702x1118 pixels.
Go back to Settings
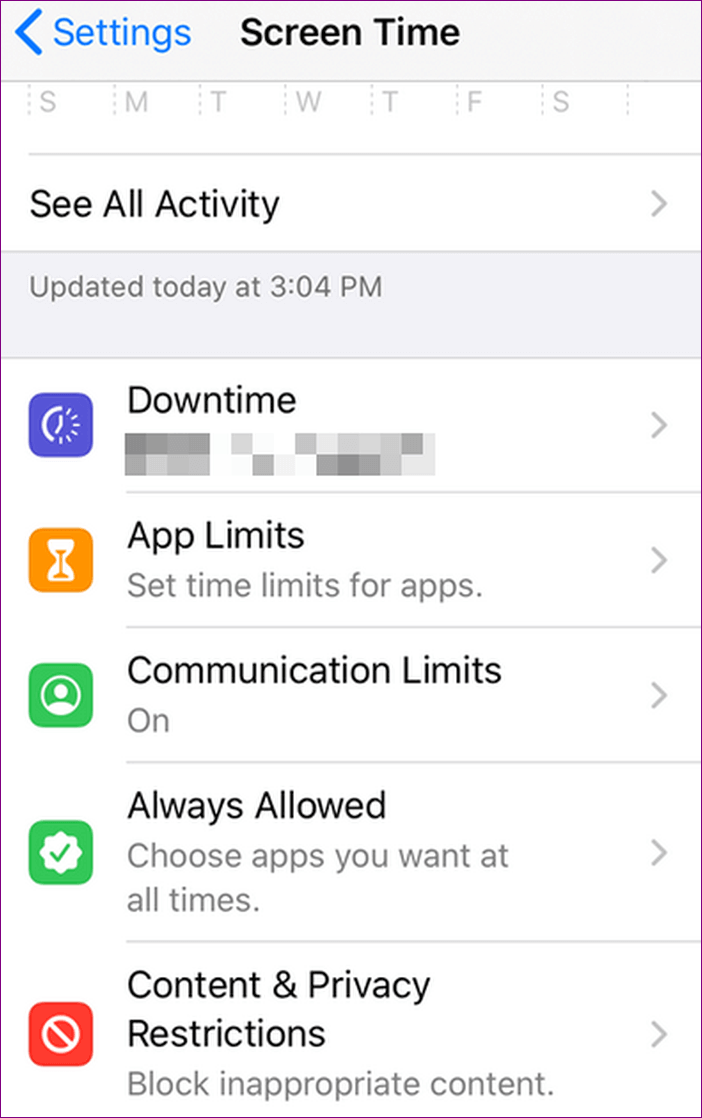[103, 33]
